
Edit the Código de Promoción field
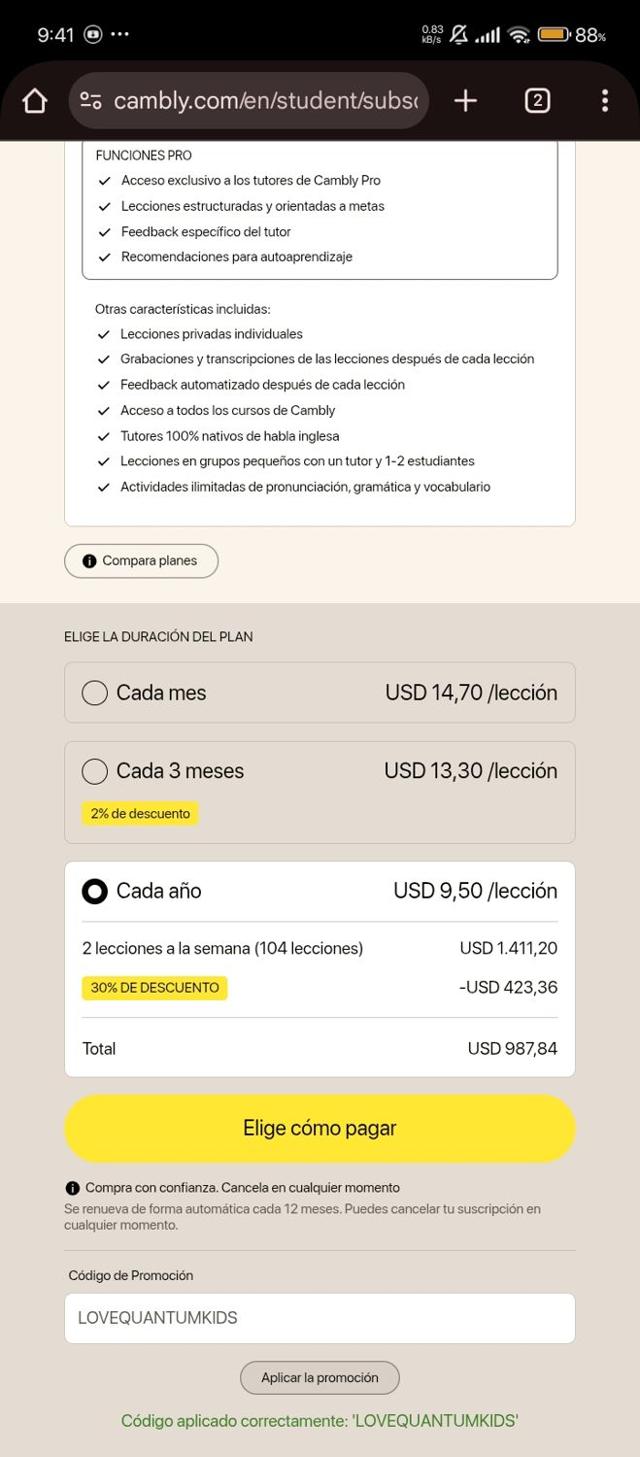[x=320, y=1318]
